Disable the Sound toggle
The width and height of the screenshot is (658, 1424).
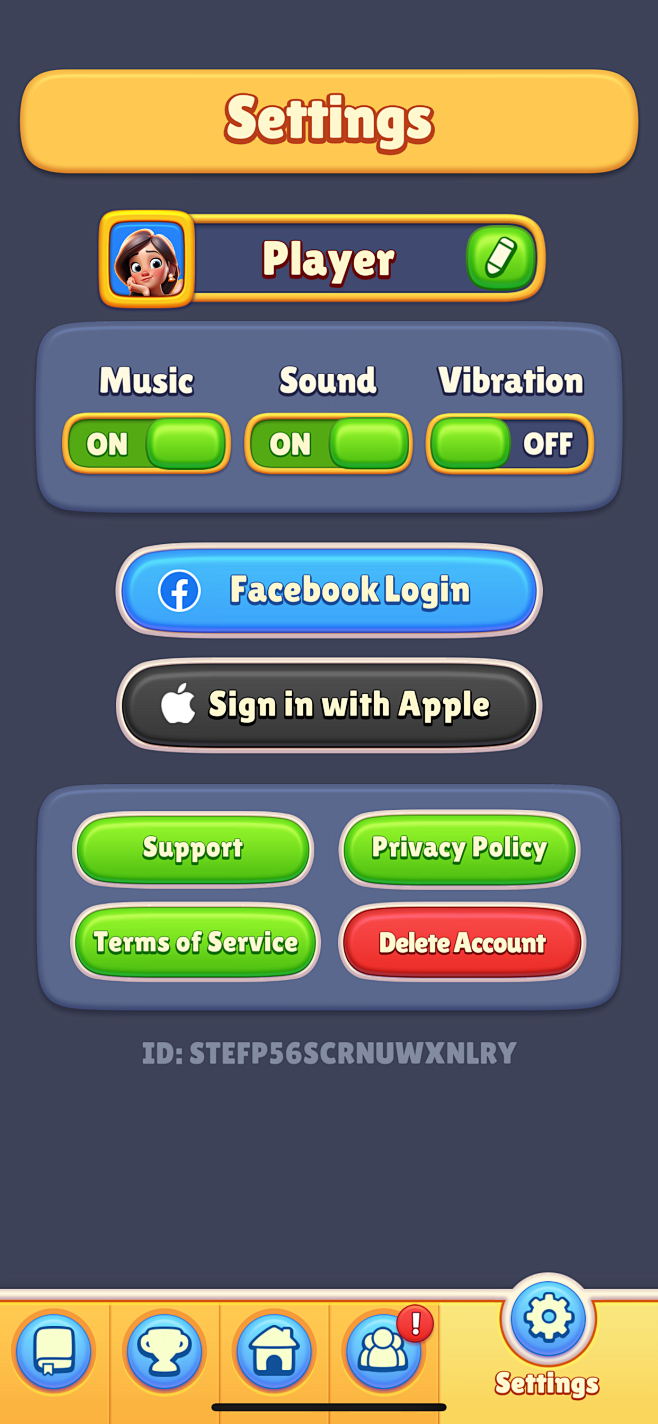(x=329, y=443)
